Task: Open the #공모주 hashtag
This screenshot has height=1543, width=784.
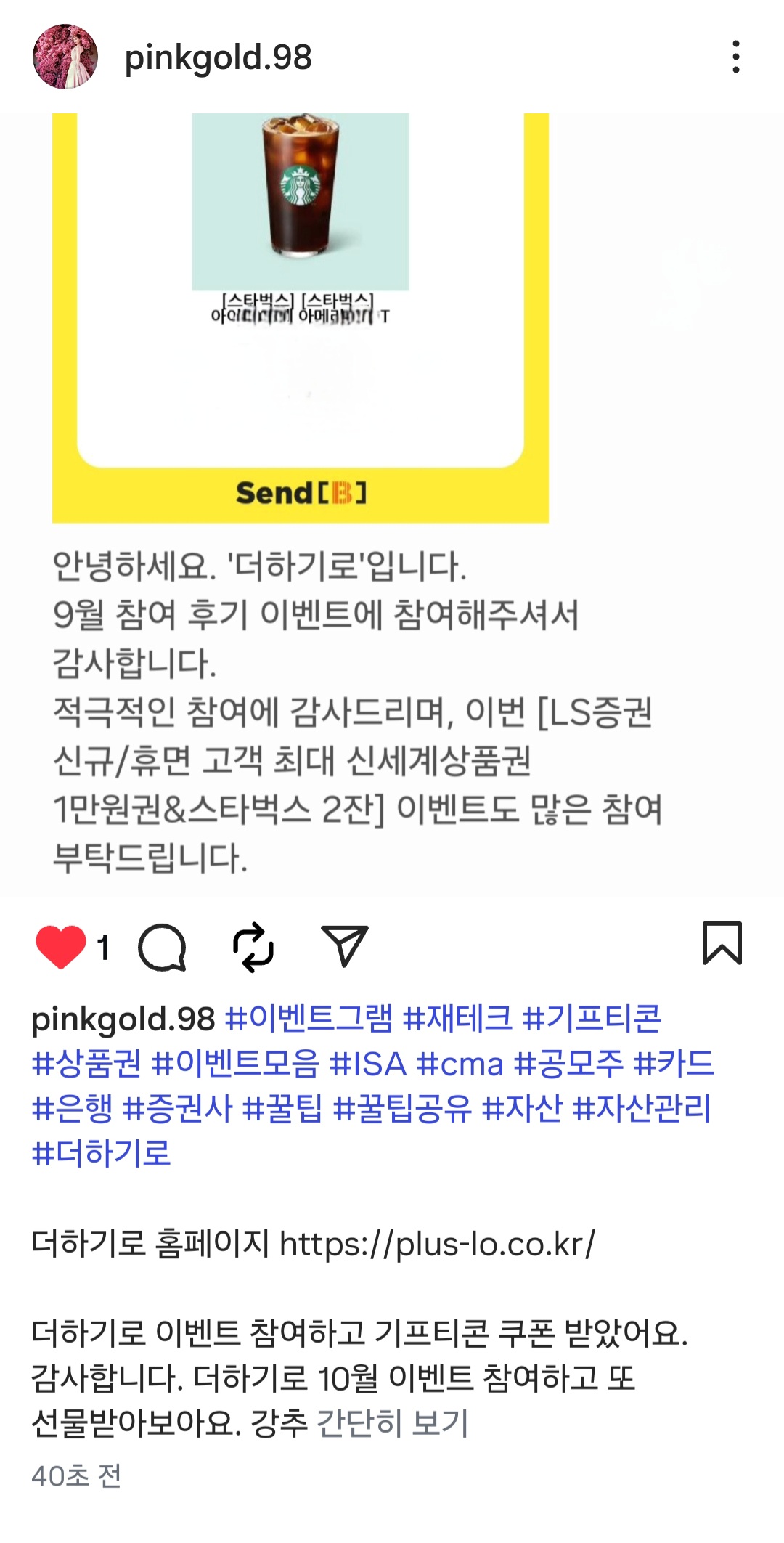Action: coord(568,1064)
